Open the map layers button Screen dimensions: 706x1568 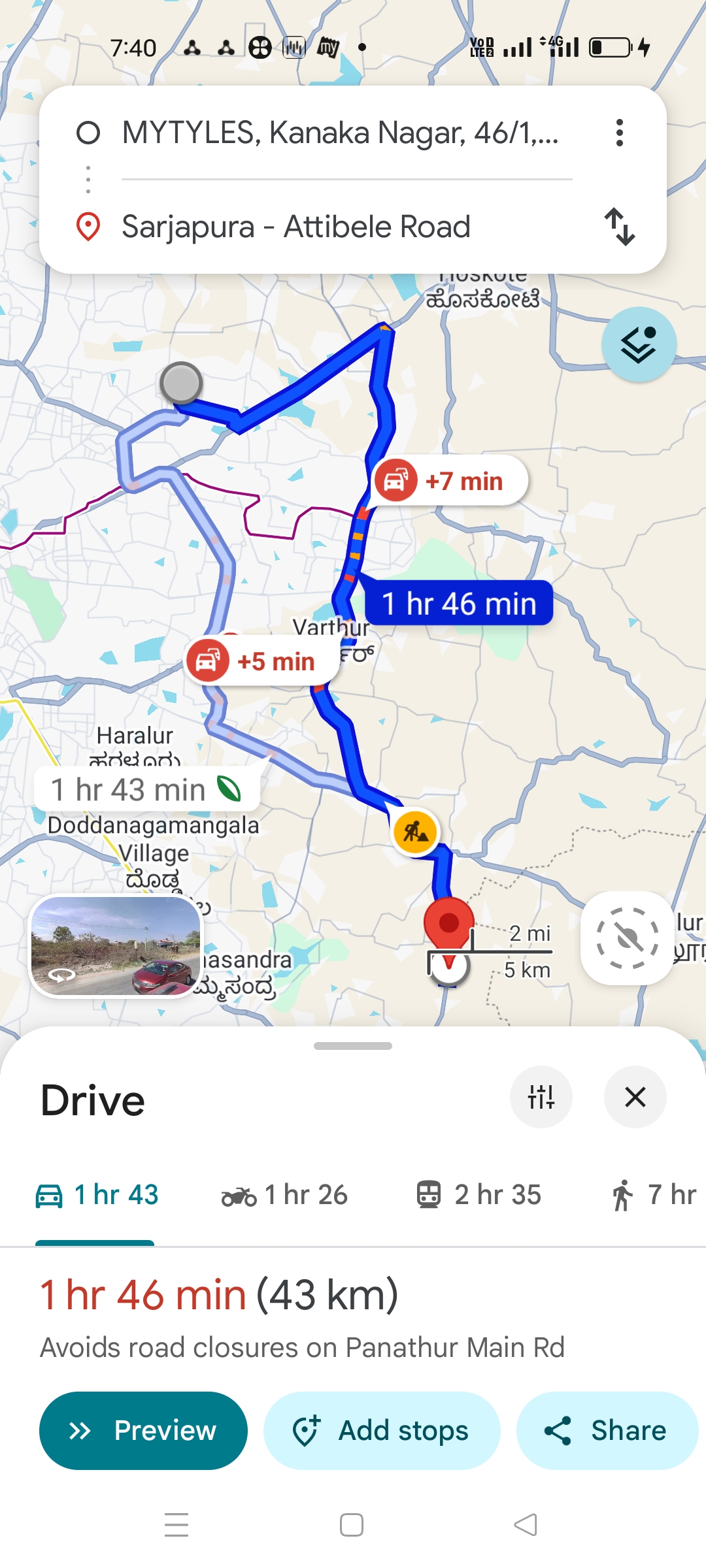tap(639, 344)
